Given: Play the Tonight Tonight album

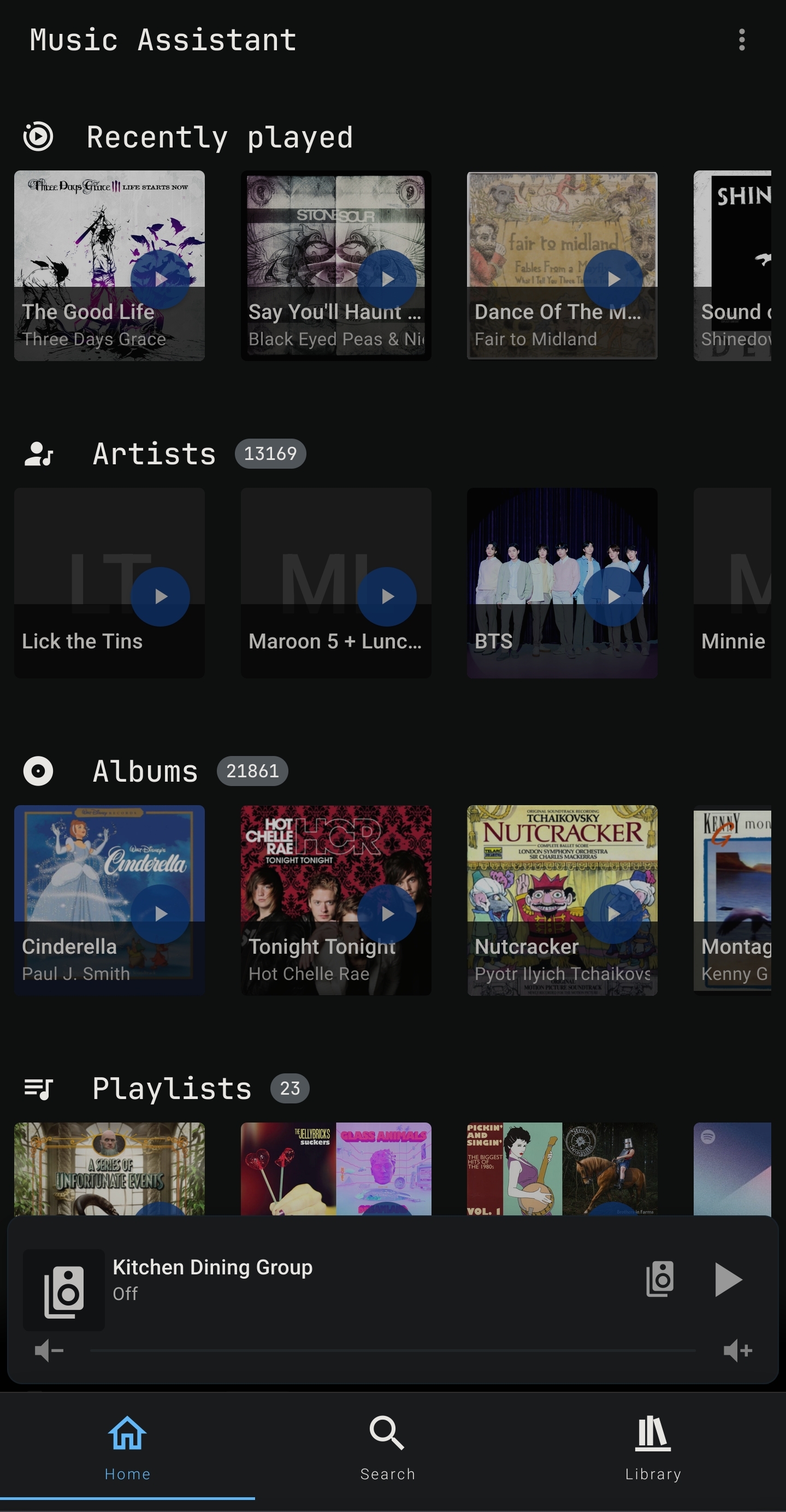Looking at the screenshot, I should coord(387,913).
